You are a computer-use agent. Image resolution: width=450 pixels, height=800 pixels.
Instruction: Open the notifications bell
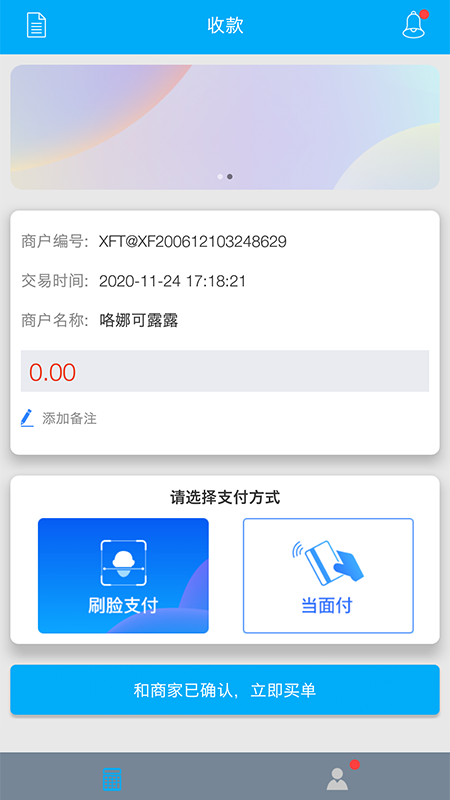[x=414, y=23]
